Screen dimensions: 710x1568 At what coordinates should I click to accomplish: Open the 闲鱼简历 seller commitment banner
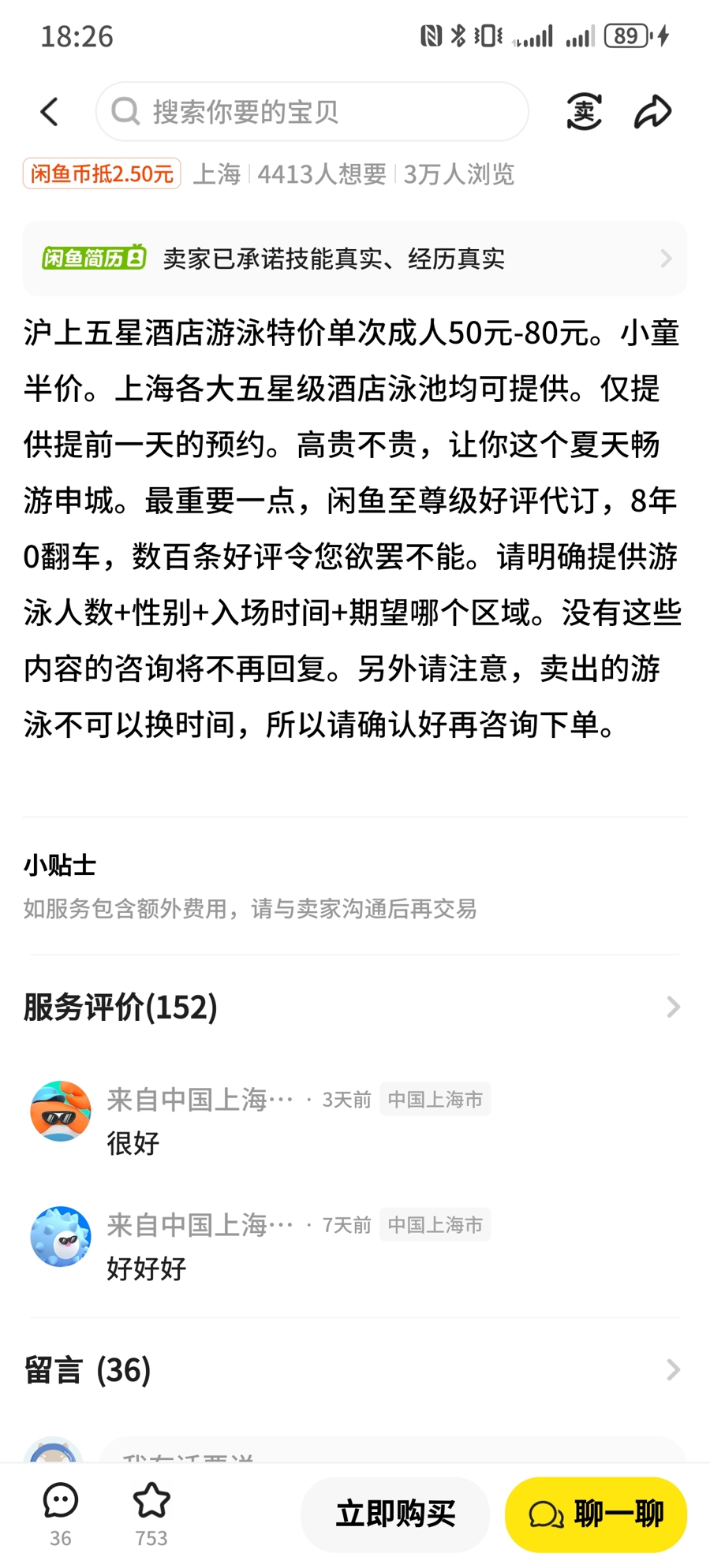tap(354, 259)
